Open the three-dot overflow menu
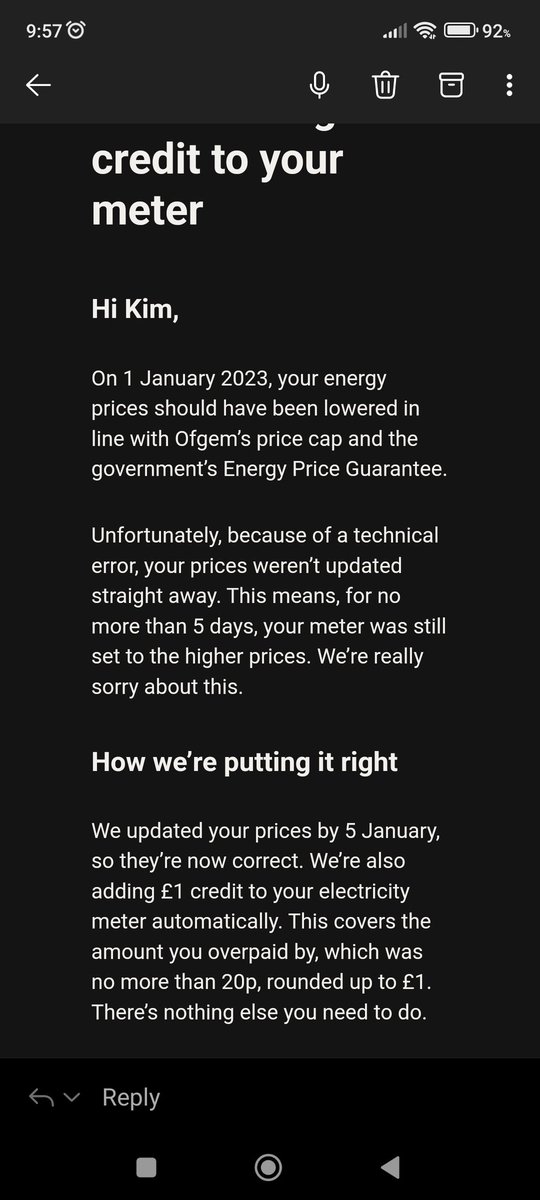Image resolution: width=540 pixels, height=1200 pixels. [x=509, y=86]
